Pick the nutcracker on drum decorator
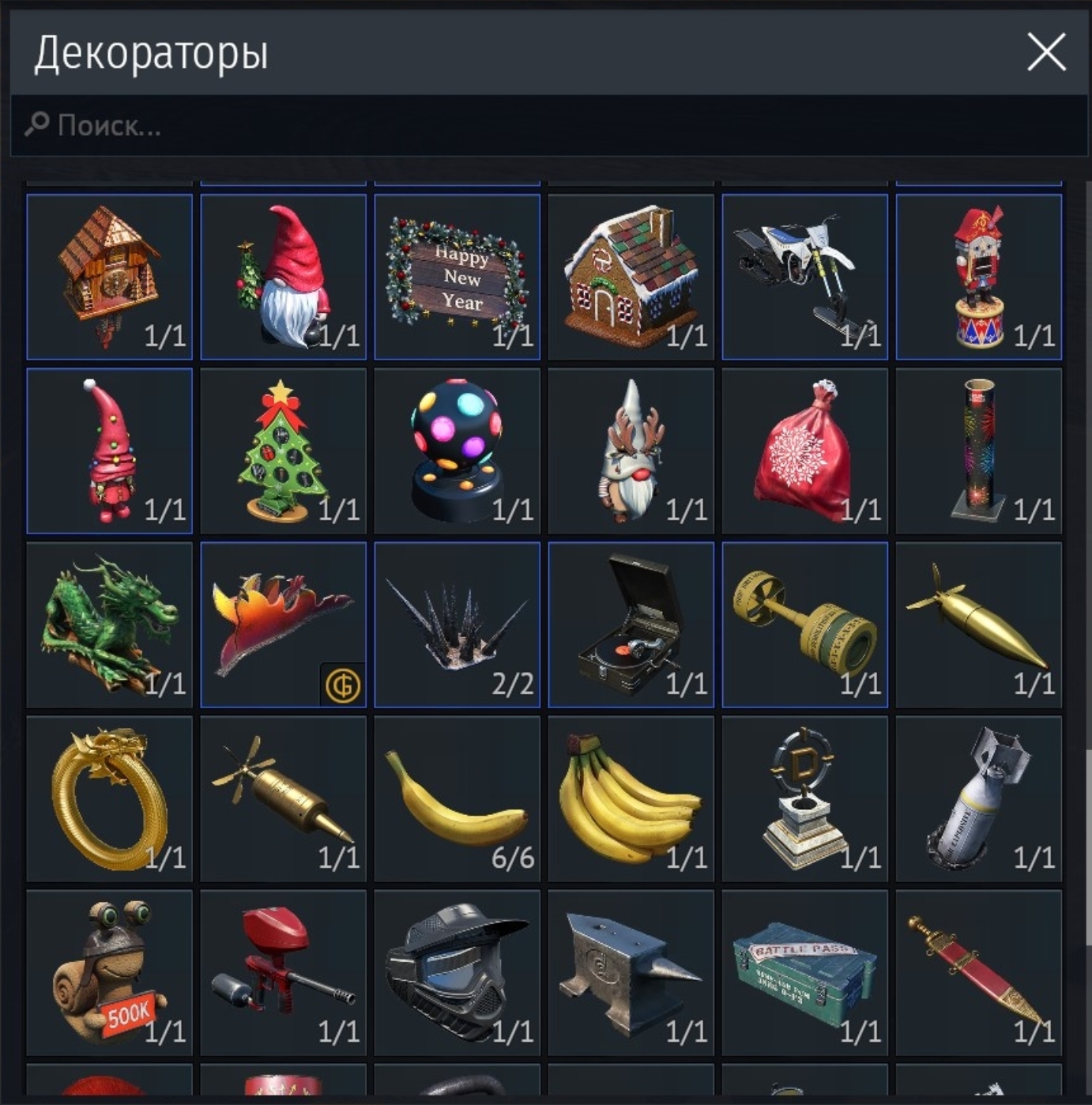 pos(978,277)
